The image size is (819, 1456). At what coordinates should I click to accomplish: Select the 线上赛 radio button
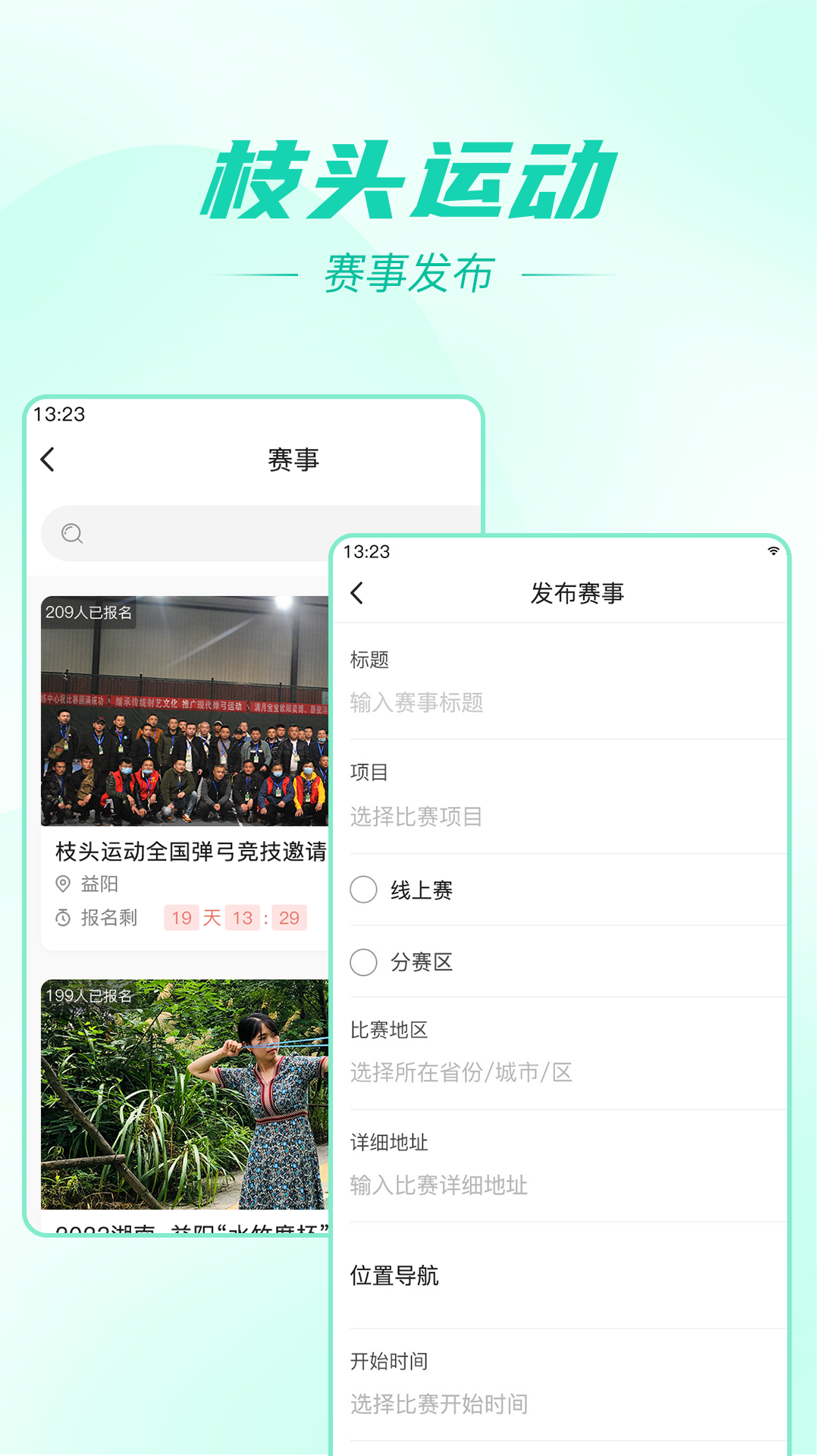pyautogui.click(x=364, y=890)
